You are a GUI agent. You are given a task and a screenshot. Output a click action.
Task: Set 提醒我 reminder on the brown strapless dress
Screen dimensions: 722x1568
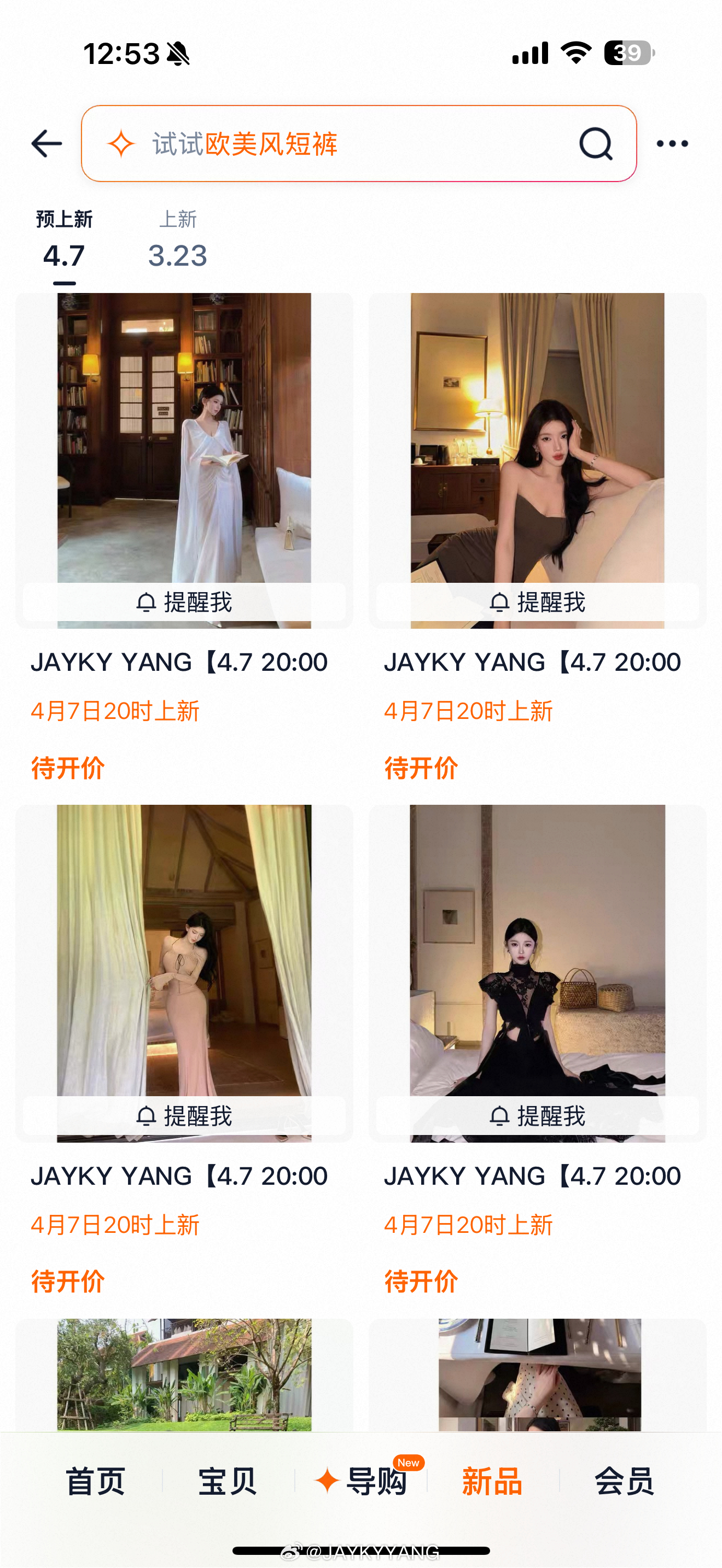pyautogui.click(x=537, y=602)
